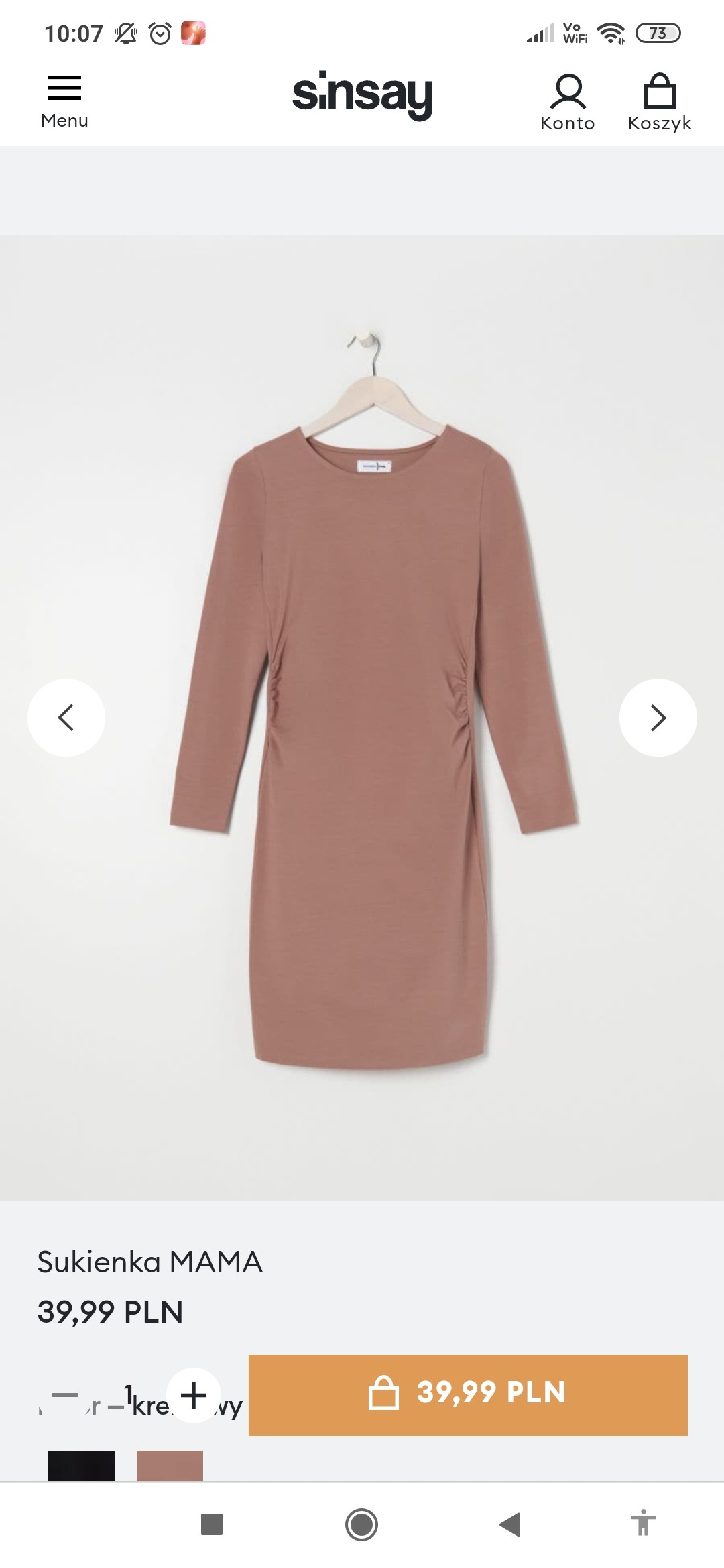724x1568 pixels.
Task: Open the Konto account page
Action: coord(567,103)
